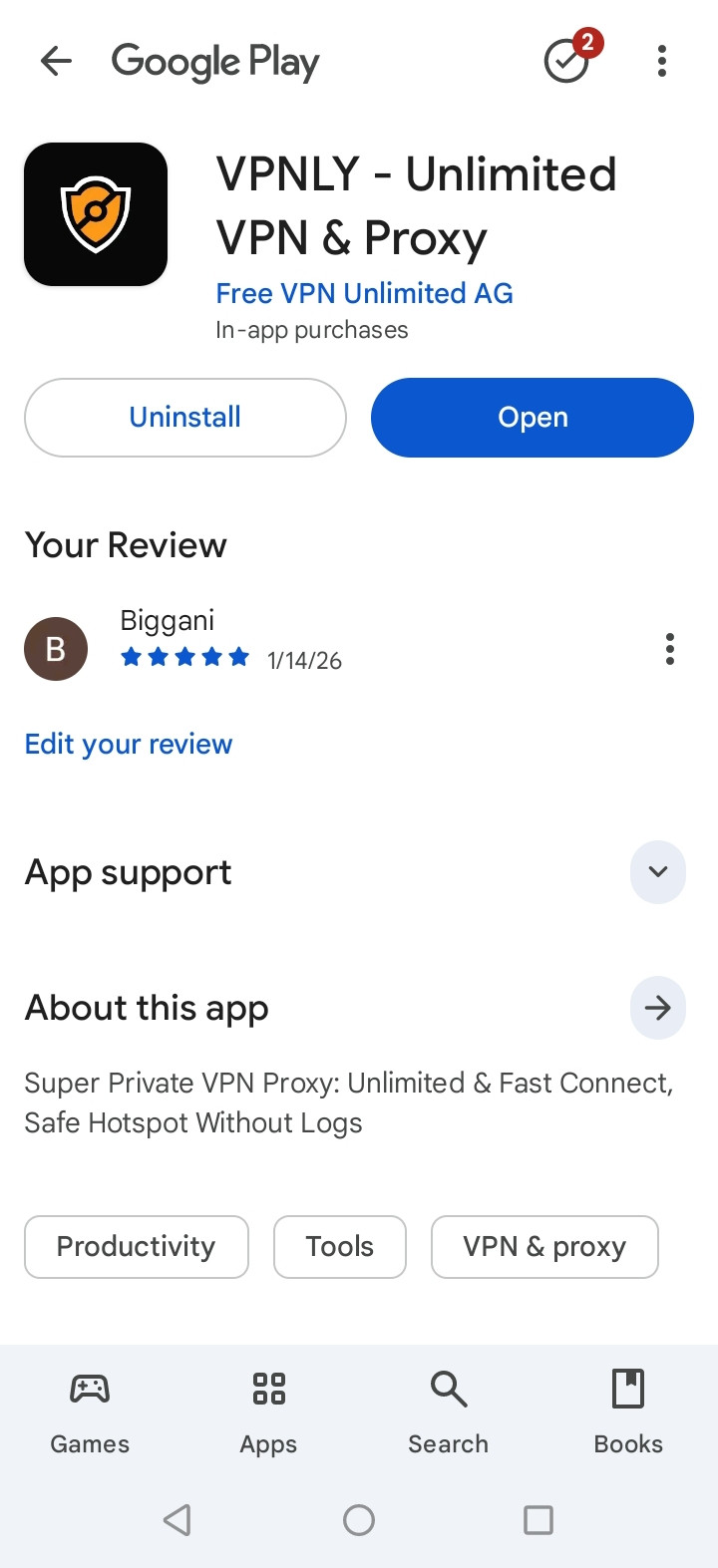Open the overflow menu in the app bar
This screenshot has width=718, height=1568.
click(661, 62)
